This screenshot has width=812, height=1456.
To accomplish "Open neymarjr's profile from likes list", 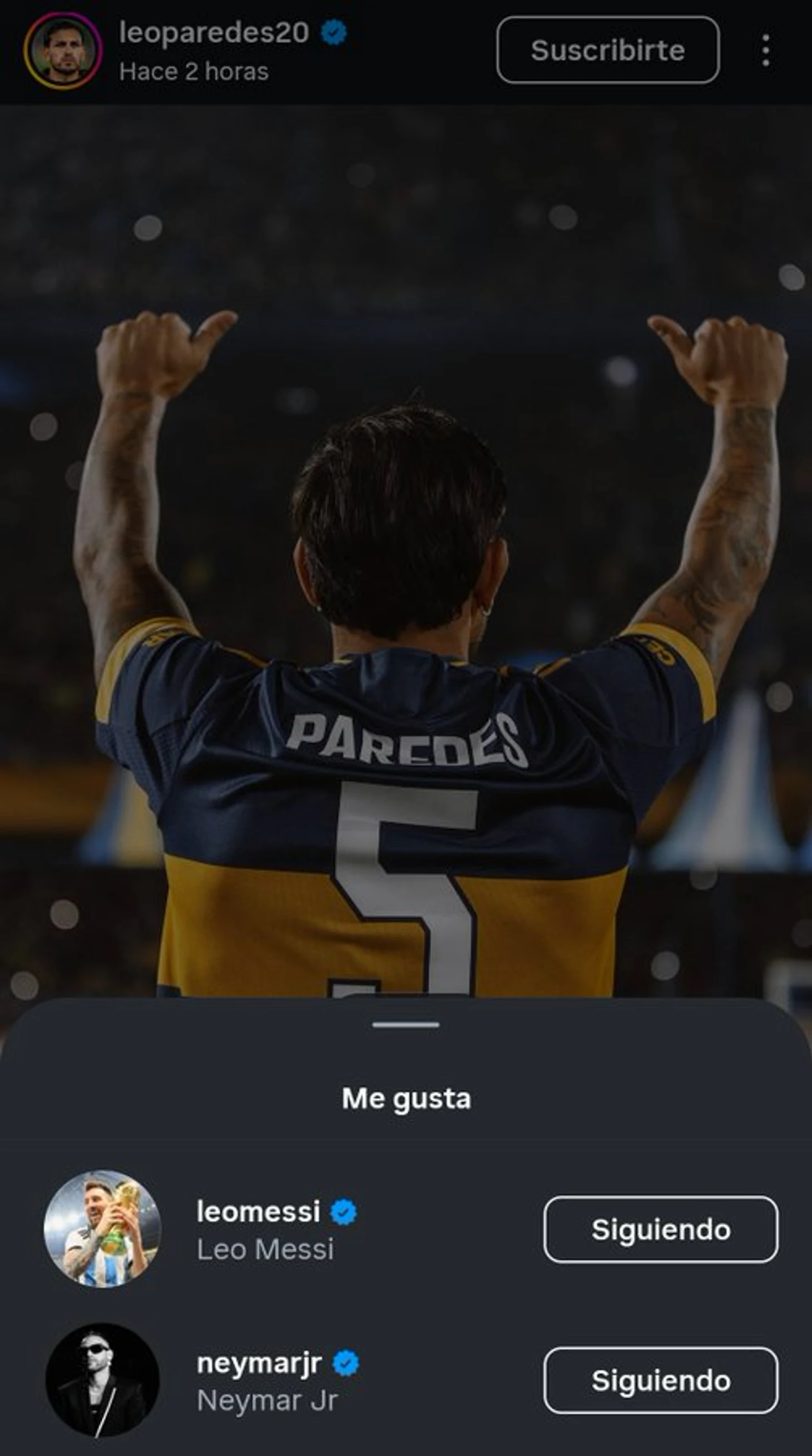I will pos(102,1380).
